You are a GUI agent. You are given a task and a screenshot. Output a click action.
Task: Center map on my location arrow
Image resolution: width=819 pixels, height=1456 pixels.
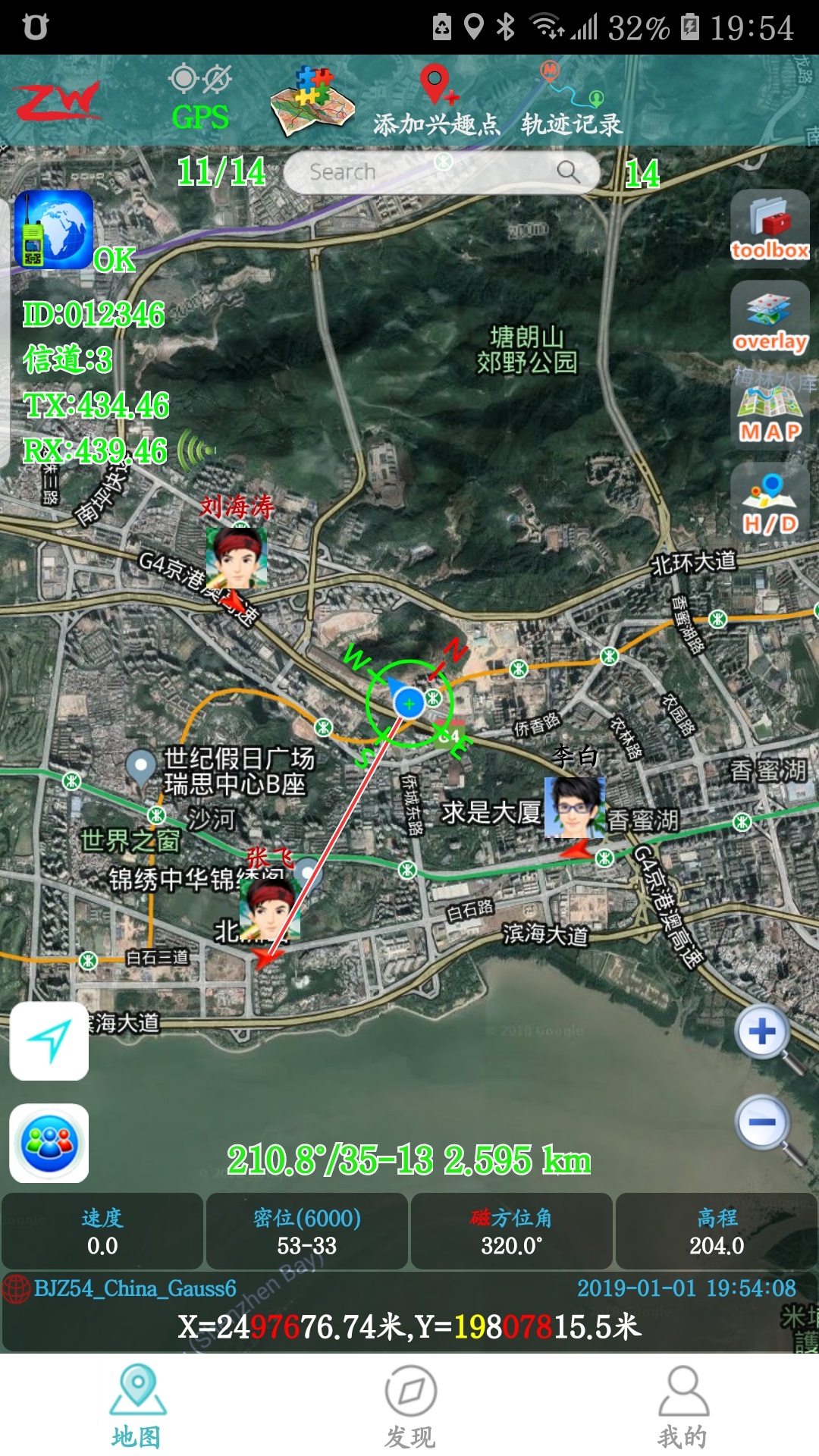pos(49,1041)
